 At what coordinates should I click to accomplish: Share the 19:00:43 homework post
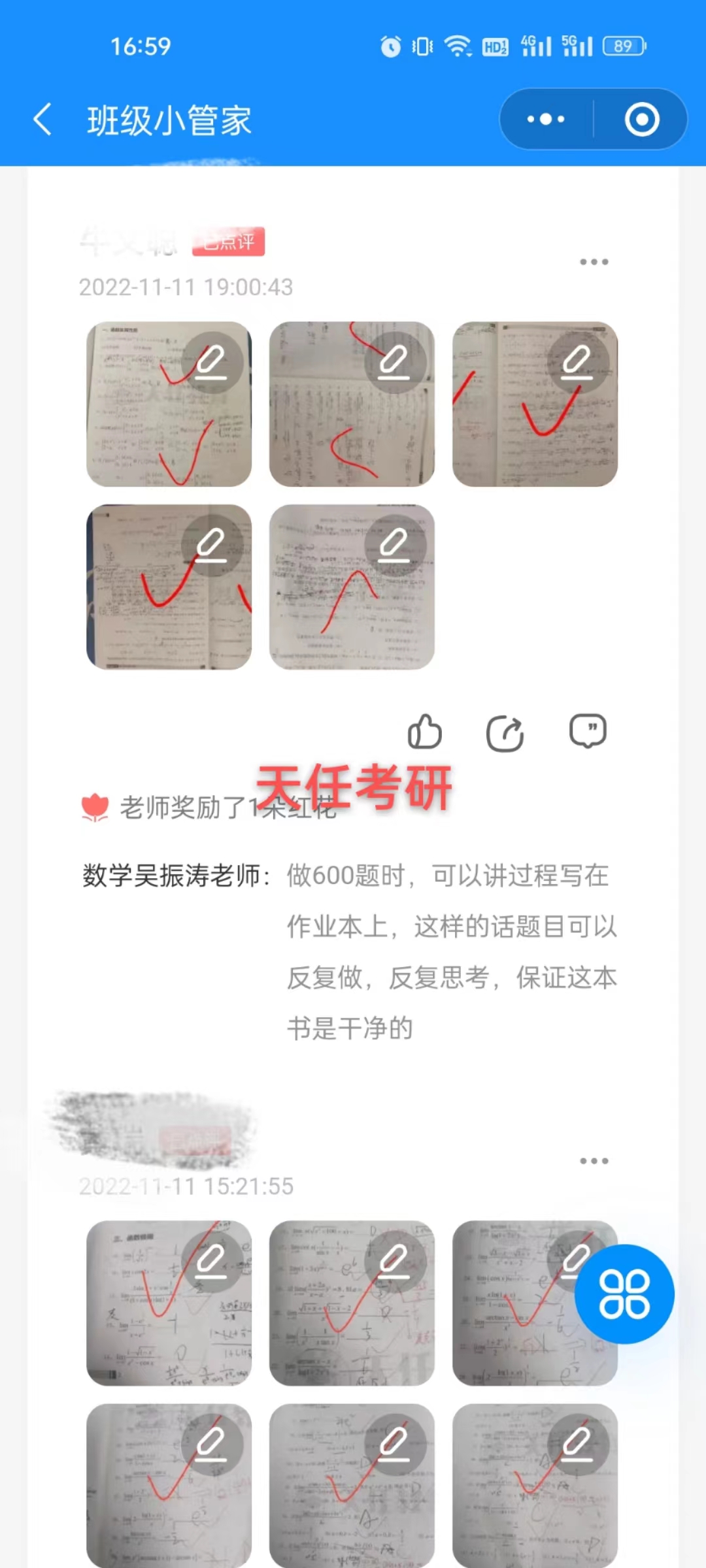click(505, 733)
